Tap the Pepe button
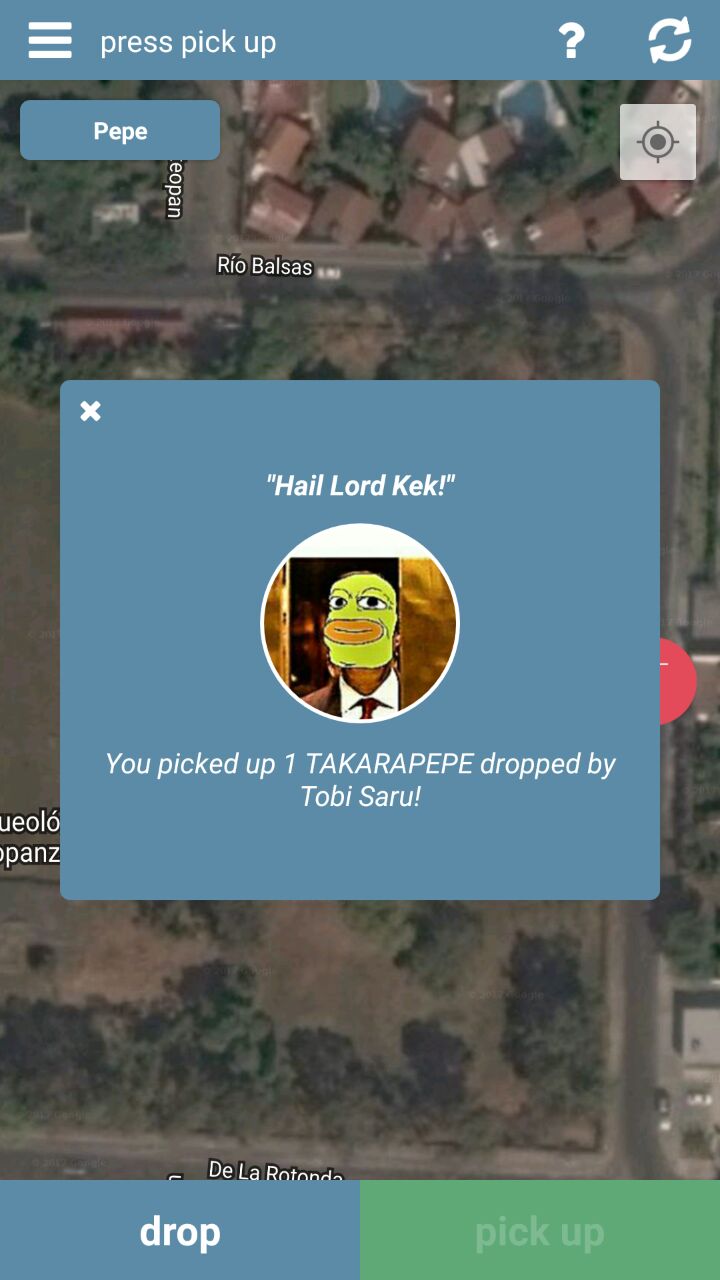The image size is (720, 1280). coord(120,131)
